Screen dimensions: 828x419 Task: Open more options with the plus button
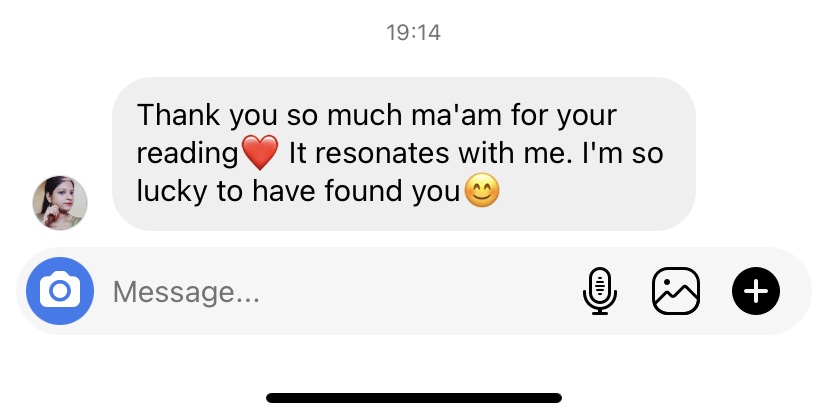[x=756, y=291]
